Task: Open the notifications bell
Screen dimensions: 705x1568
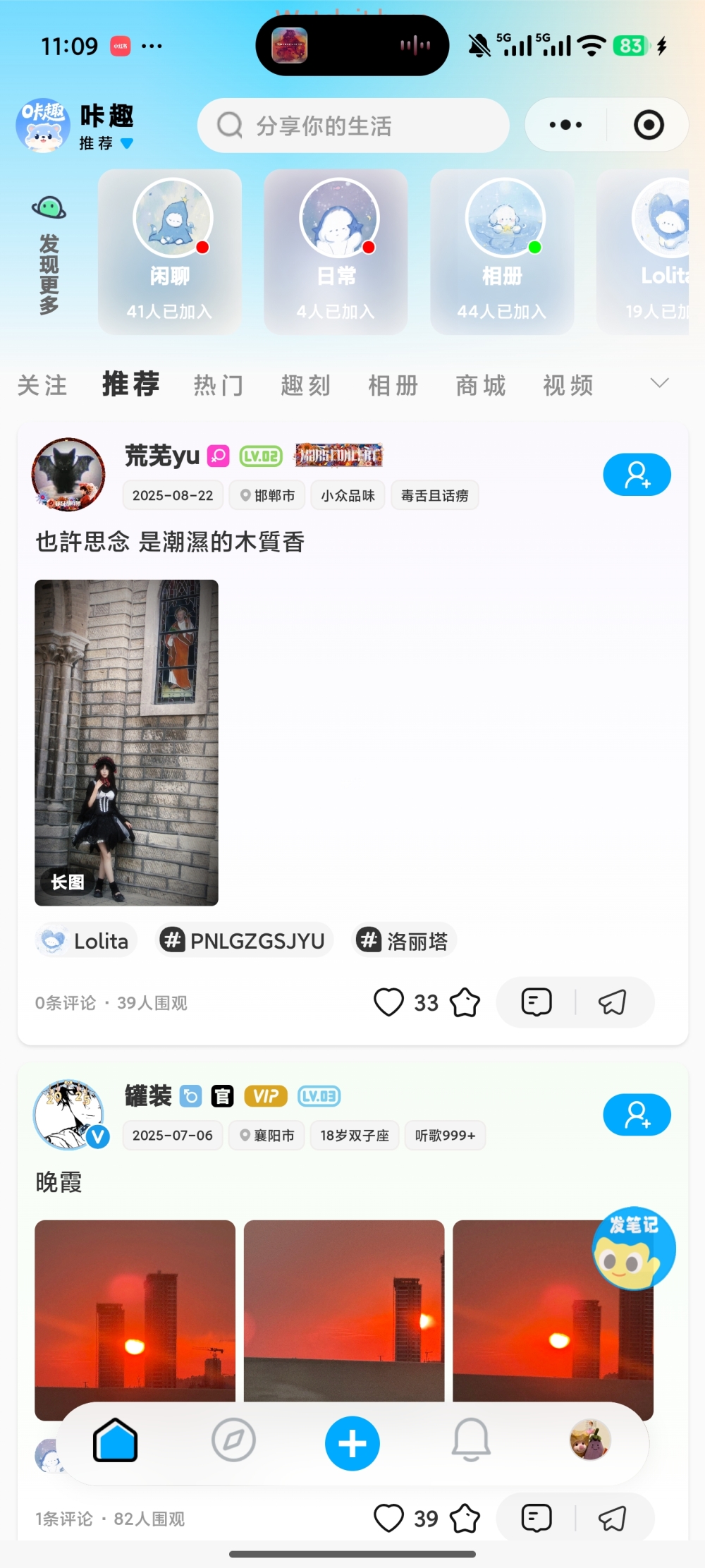Action: pos(471,1440)
